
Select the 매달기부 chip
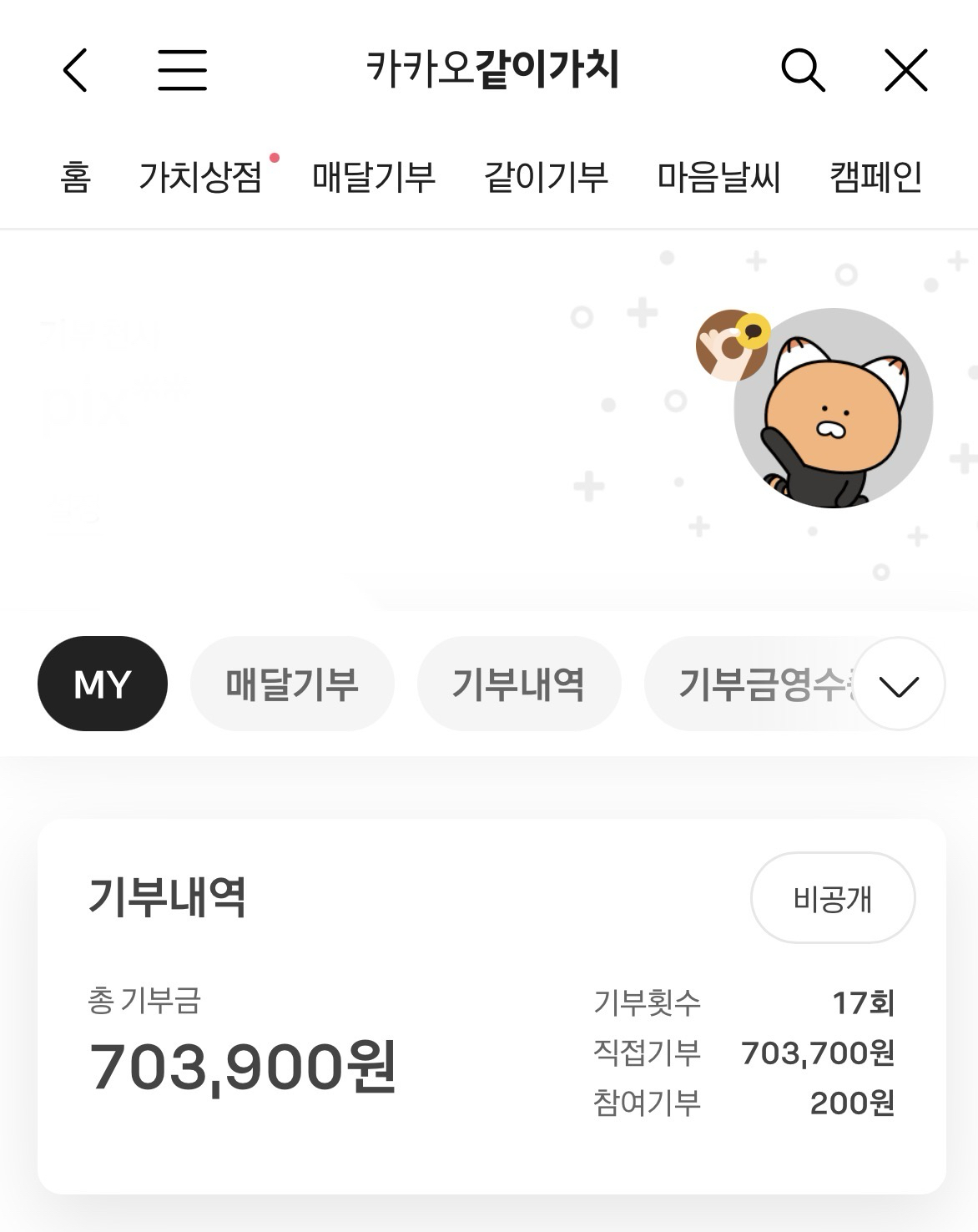pyautogui.click(x=292, y=684)
